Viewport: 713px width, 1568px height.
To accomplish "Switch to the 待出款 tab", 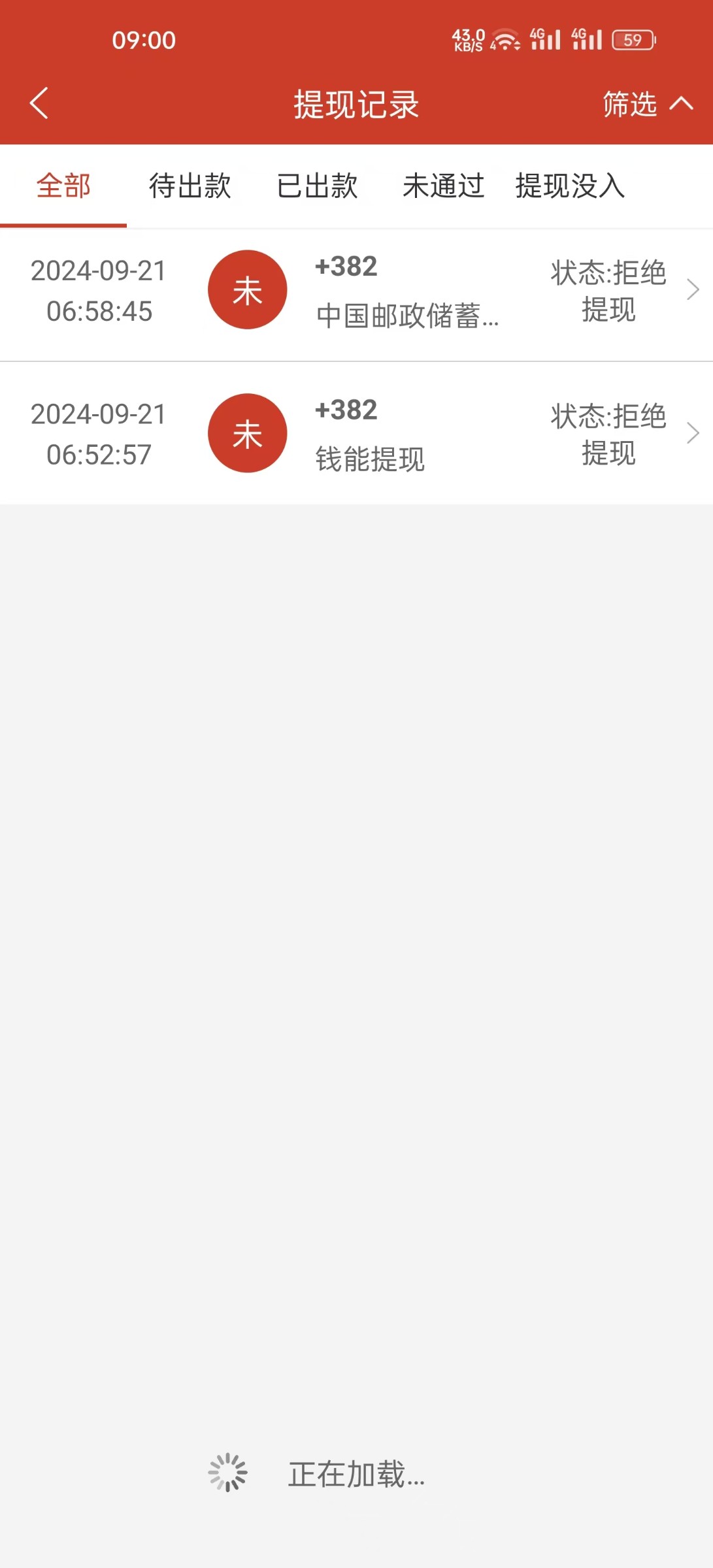I will coord(190,187).
